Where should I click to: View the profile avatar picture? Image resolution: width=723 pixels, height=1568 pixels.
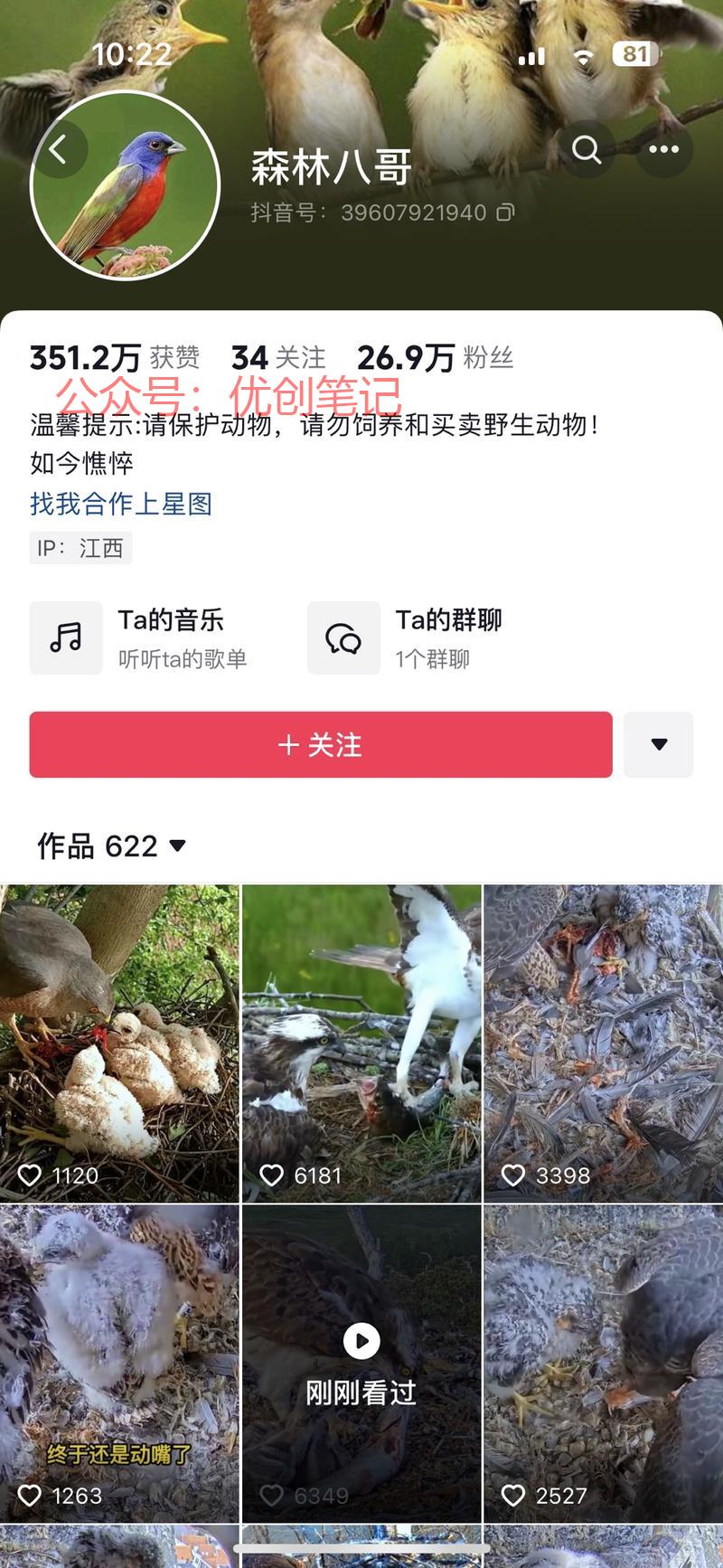click(125, 185)
